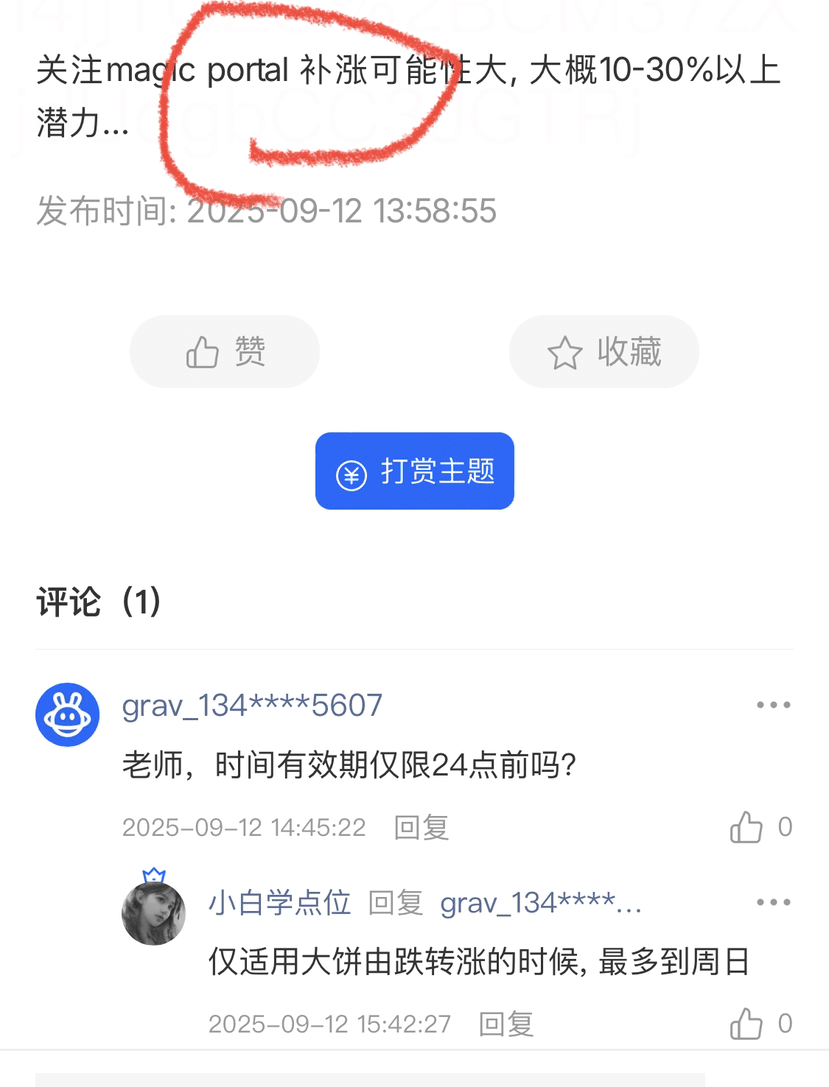
Task: Tap 小白学点位's avatar picture
Action: 153,912
